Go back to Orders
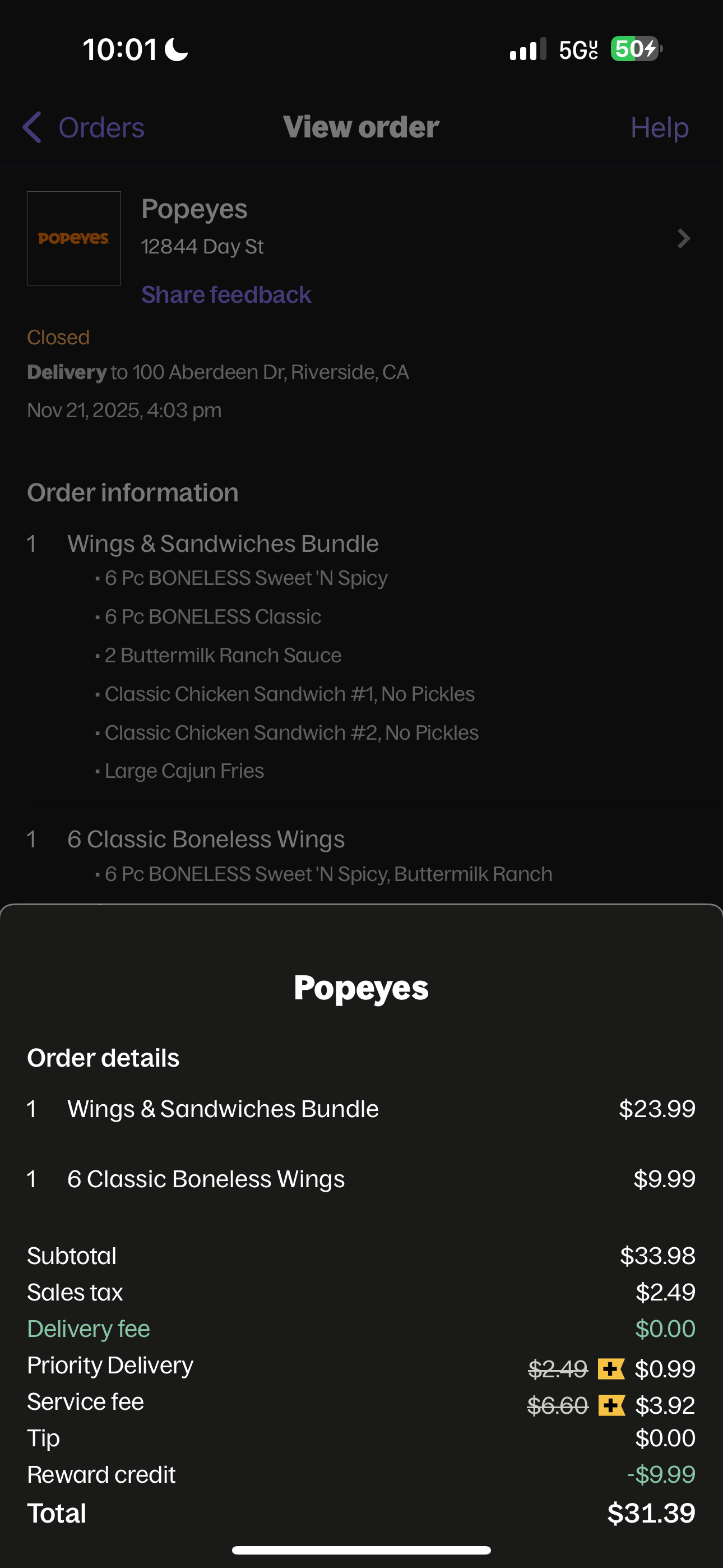 (84, 128)
